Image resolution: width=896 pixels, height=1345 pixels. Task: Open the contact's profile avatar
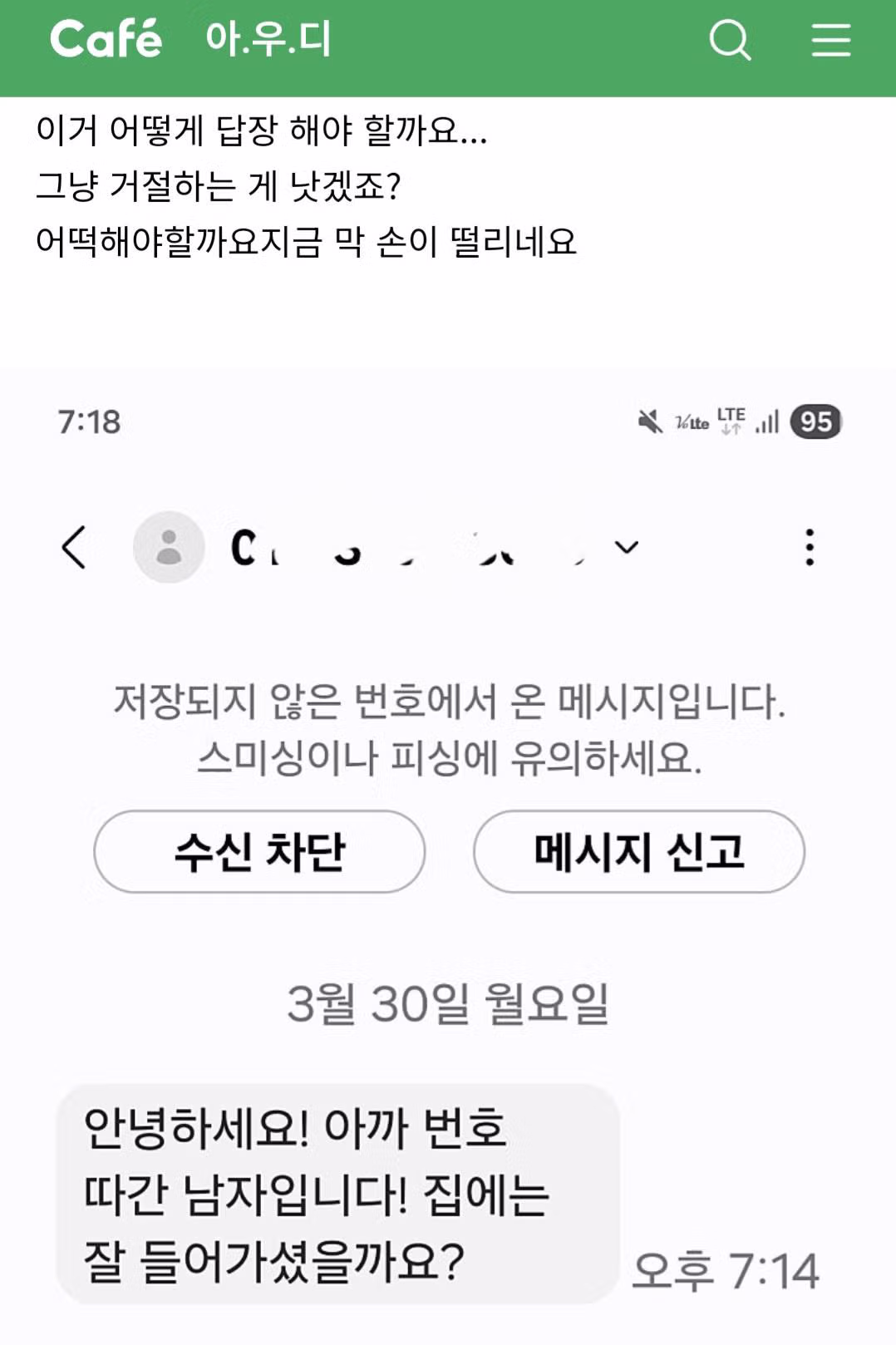tap(169, 548)
